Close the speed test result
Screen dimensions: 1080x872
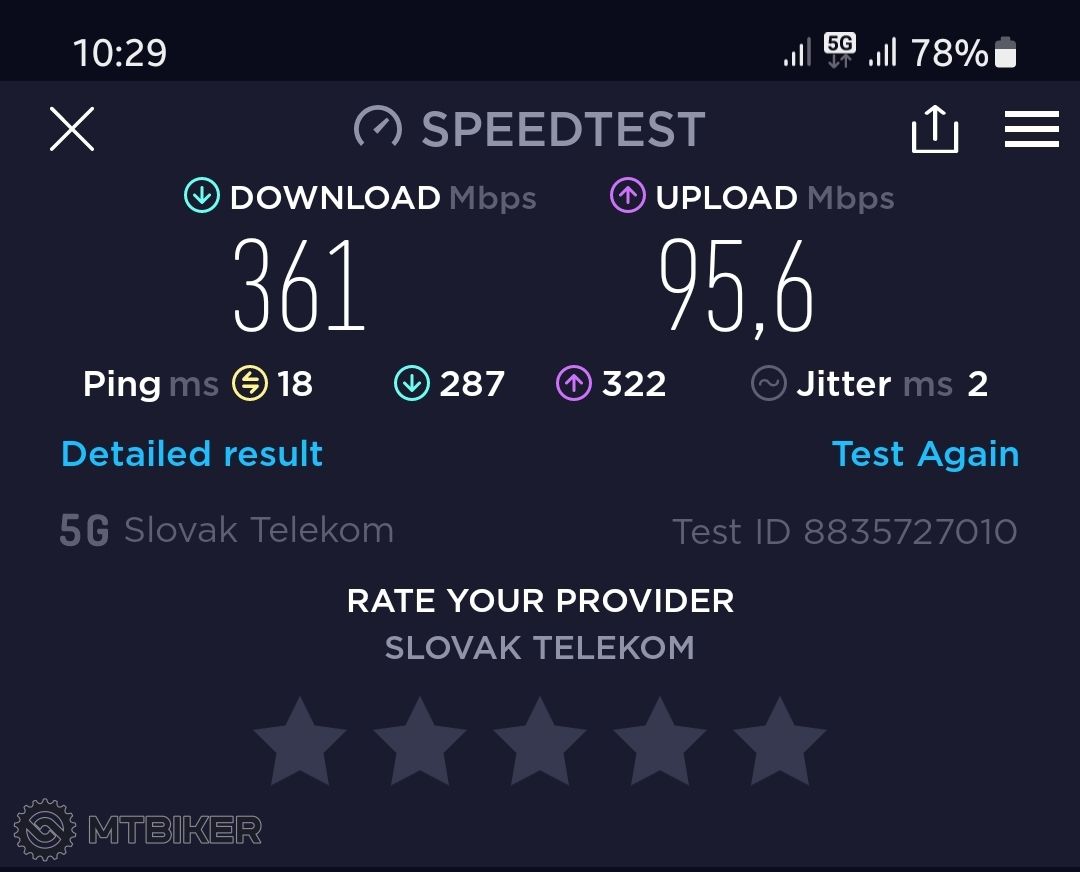72,130
